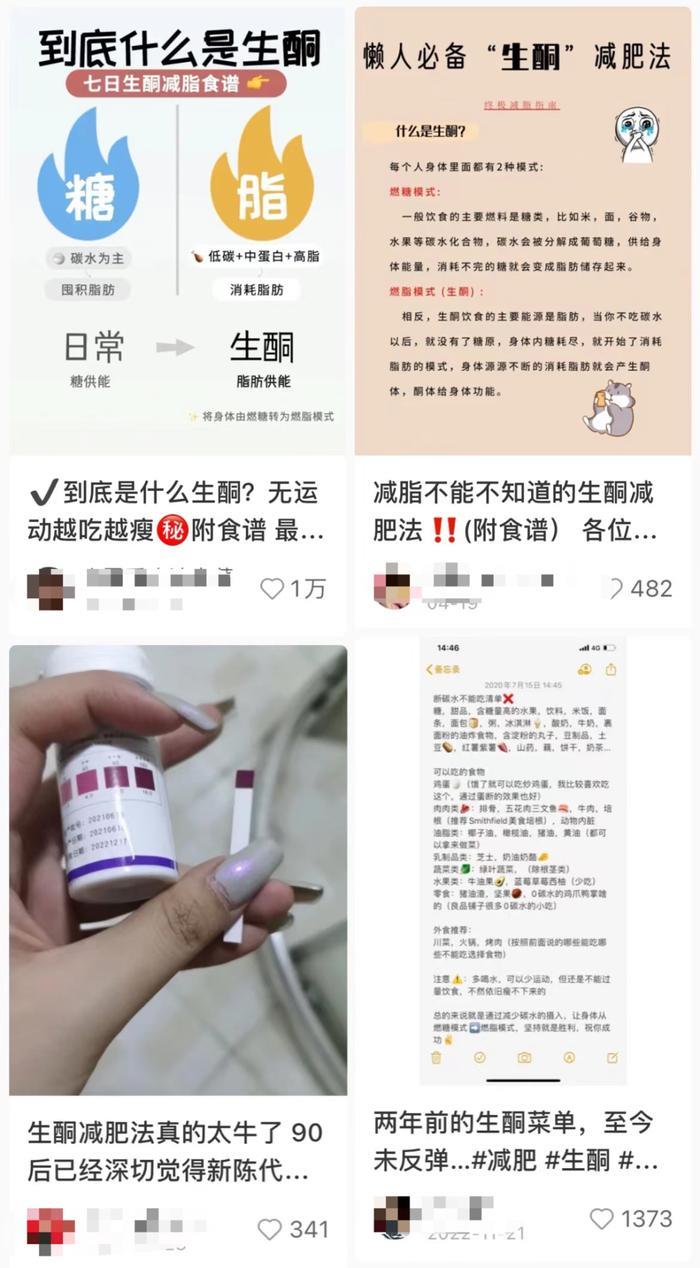The image size is (700, 1268).
Task: Open author avatar of '减脂不能不知道' post
Action: 392,586
